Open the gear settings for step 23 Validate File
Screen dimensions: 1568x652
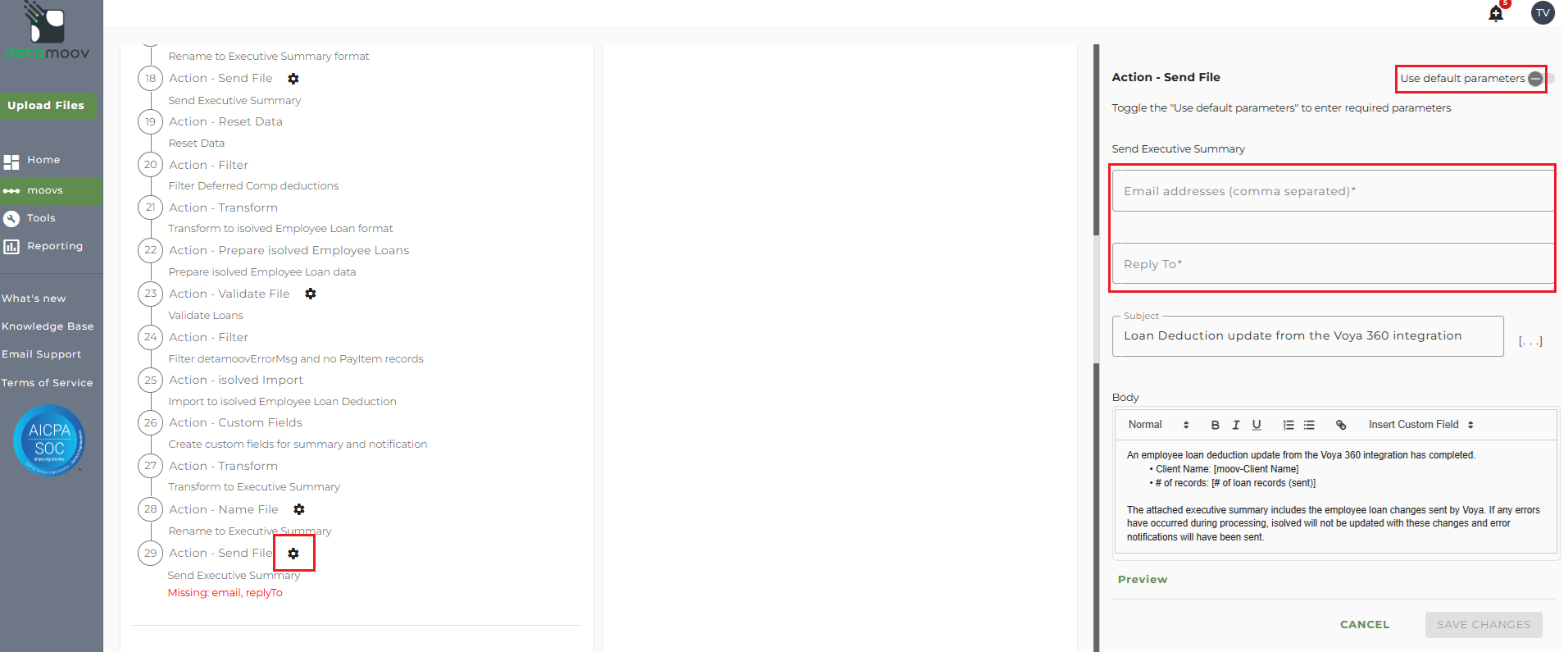(x=311, y=294)
